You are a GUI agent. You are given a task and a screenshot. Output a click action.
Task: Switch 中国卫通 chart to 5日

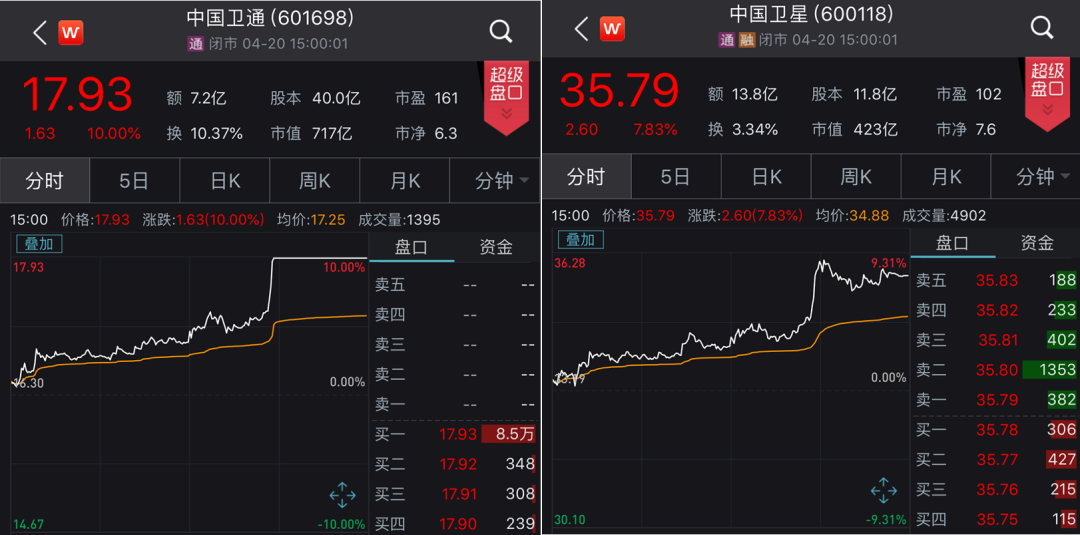coord(134,180)
